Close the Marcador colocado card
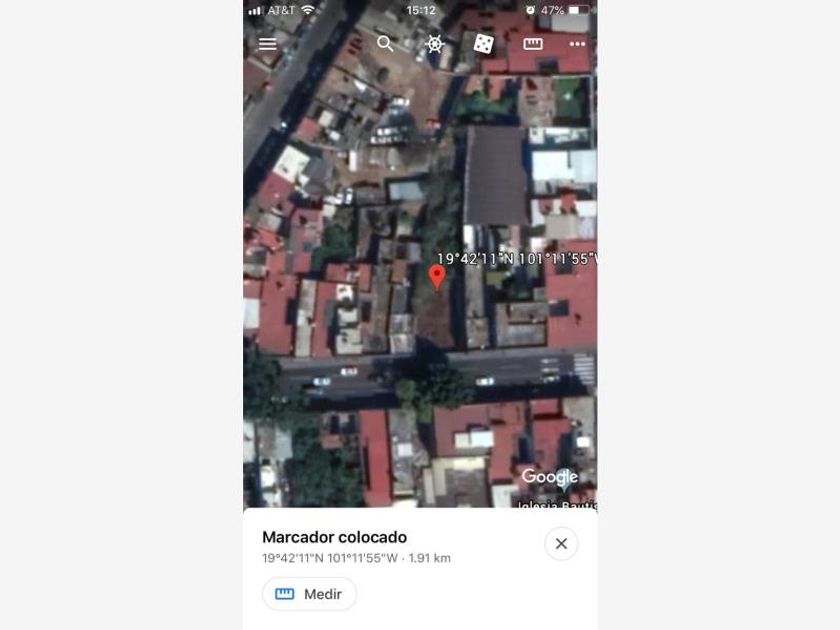The width and height of the screenshot is (840, 630). (x=561, y=543)
